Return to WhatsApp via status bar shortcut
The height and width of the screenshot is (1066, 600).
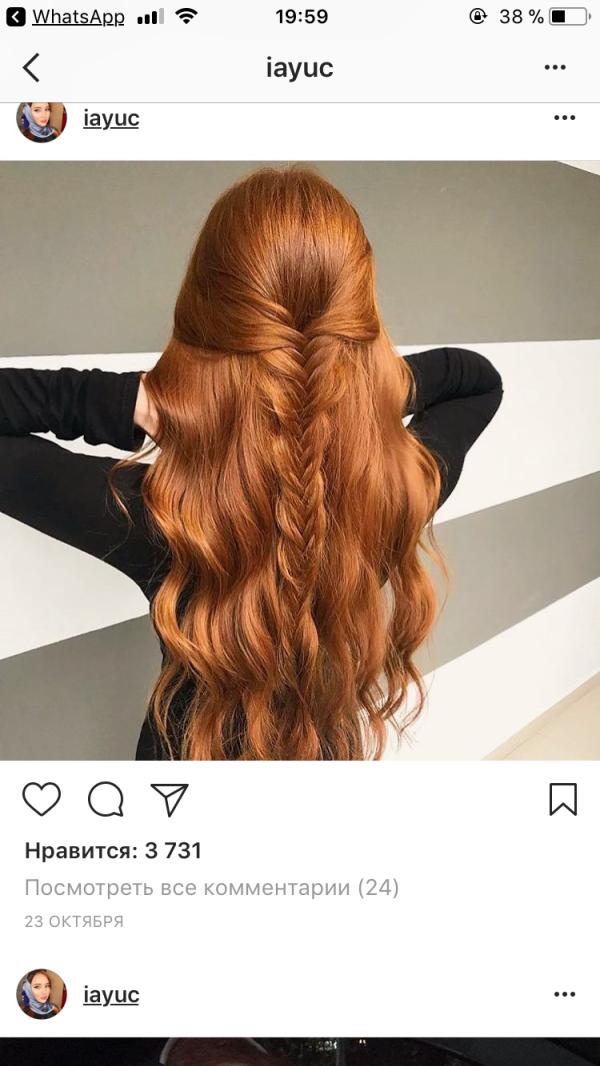click(x=65, y=16)
